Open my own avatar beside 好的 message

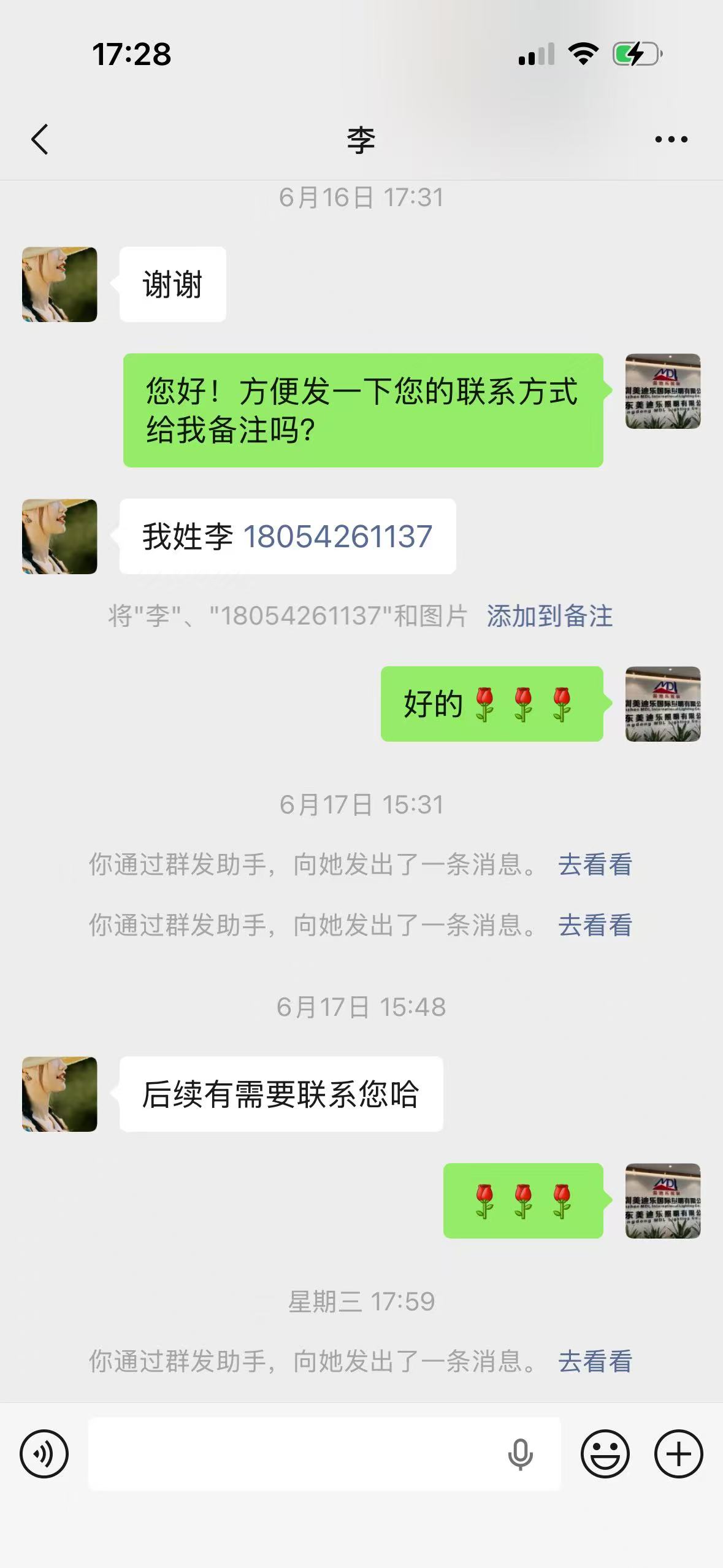(663, 704)
